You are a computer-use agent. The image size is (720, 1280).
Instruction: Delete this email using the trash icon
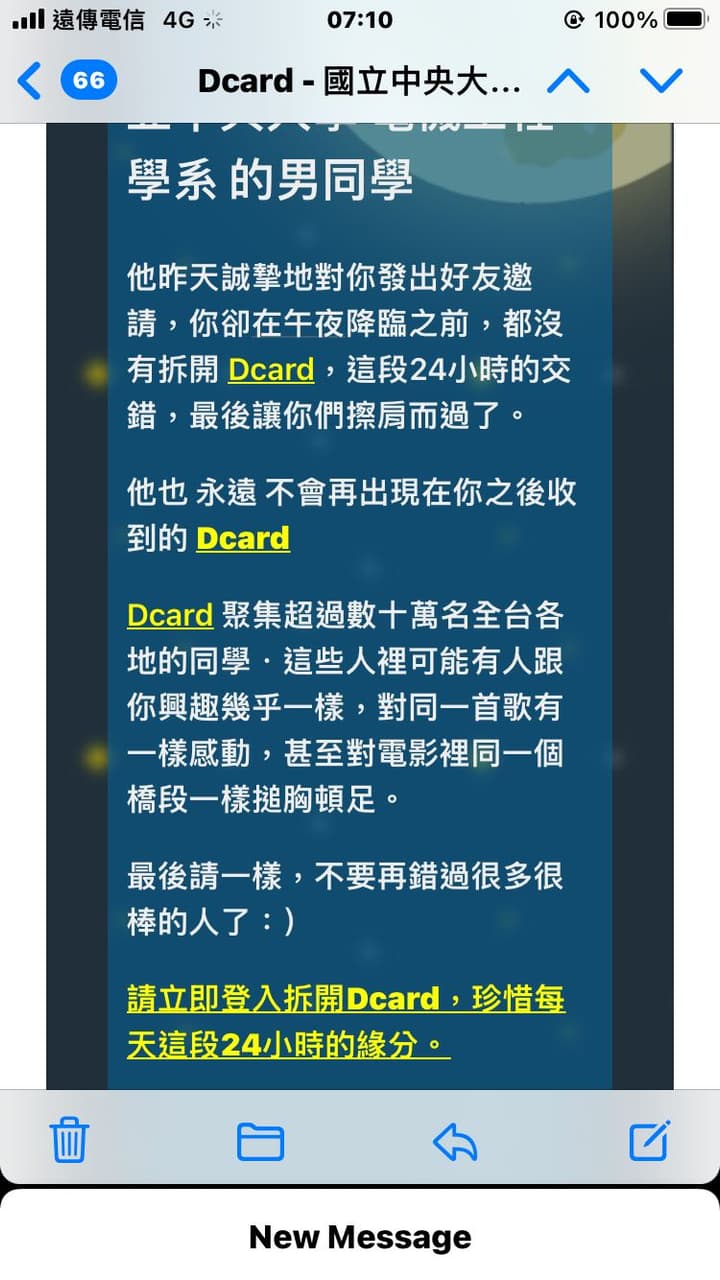(x=67, y=1137)
